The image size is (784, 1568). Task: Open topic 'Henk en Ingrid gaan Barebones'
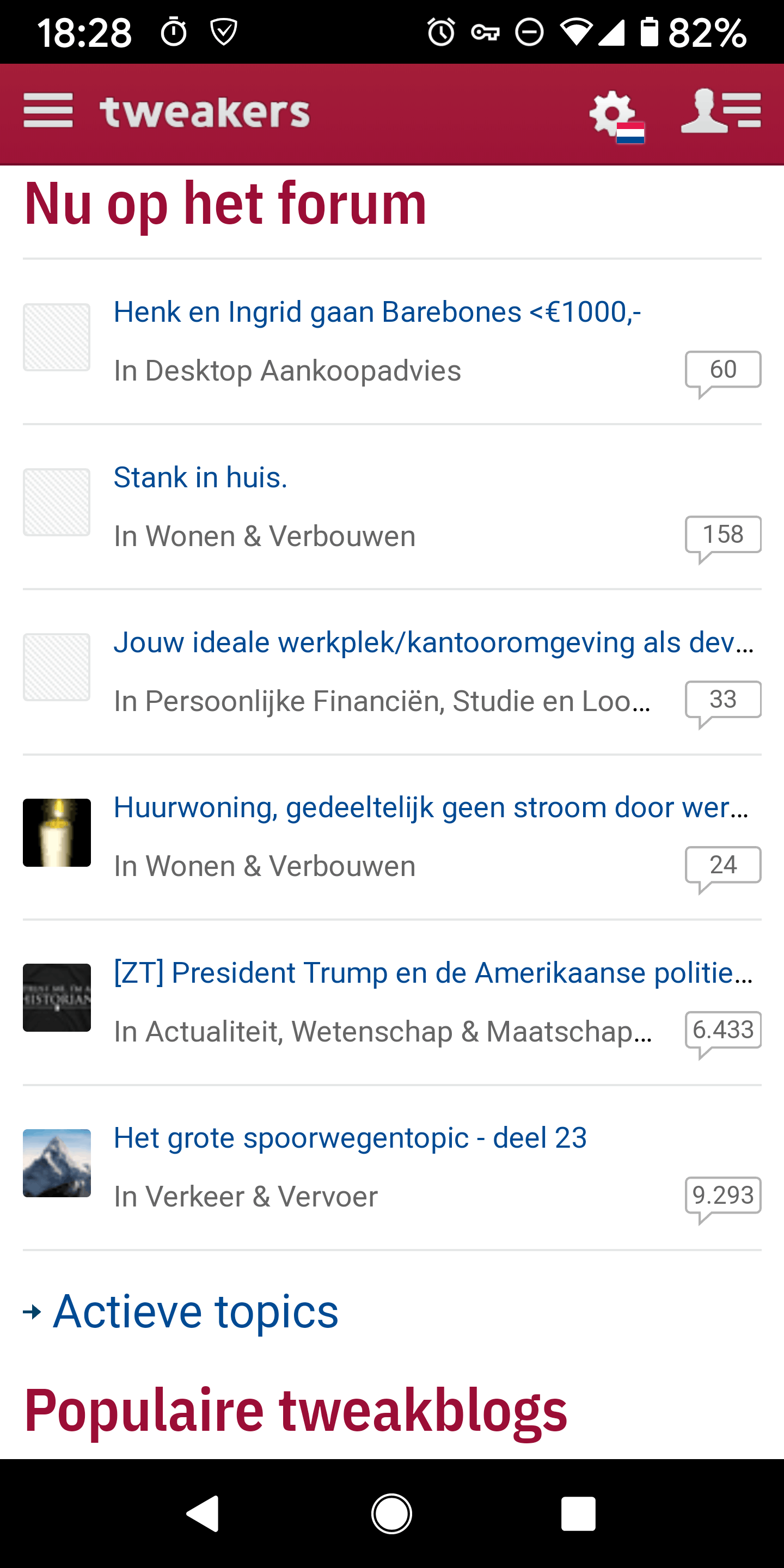pos(377,313)
